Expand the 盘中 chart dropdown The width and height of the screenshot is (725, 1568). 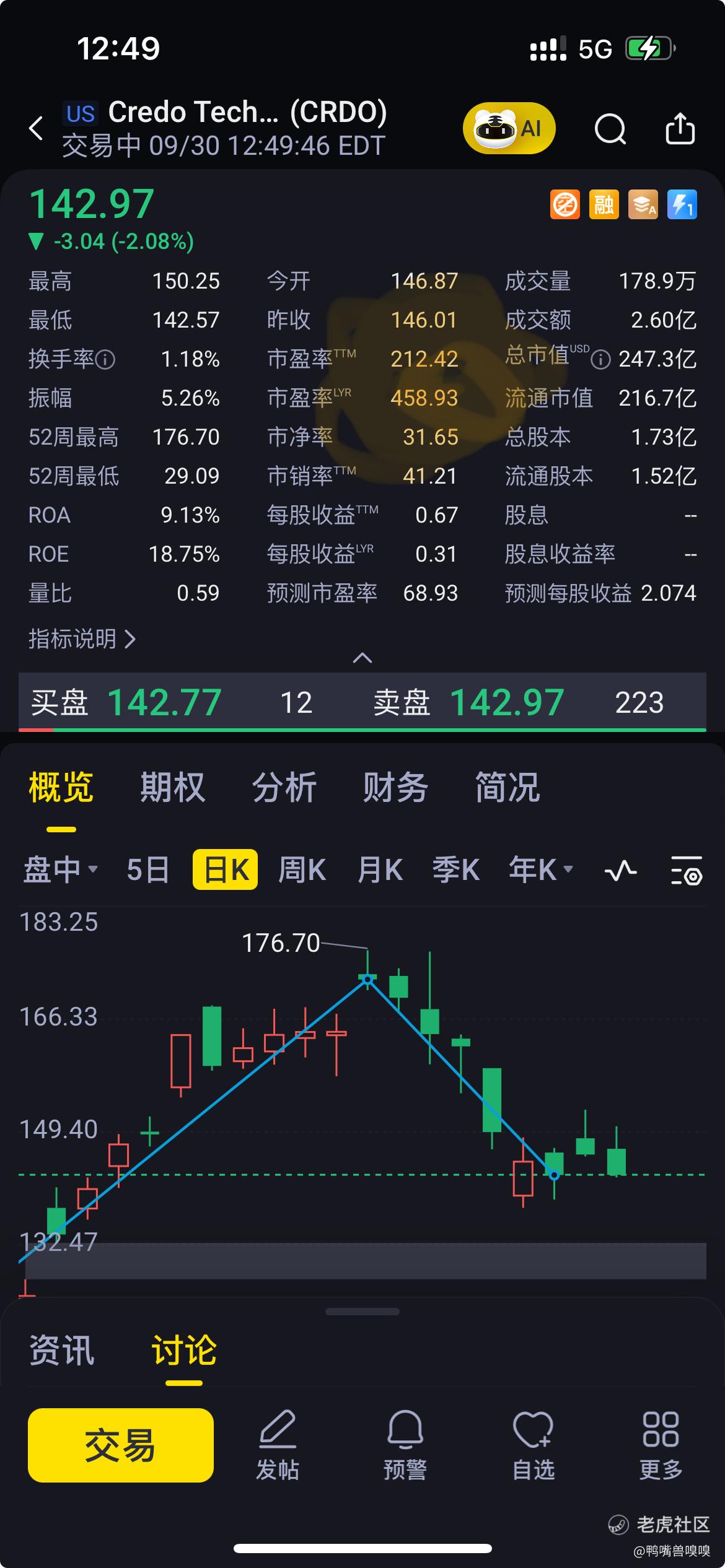[60, 869]
